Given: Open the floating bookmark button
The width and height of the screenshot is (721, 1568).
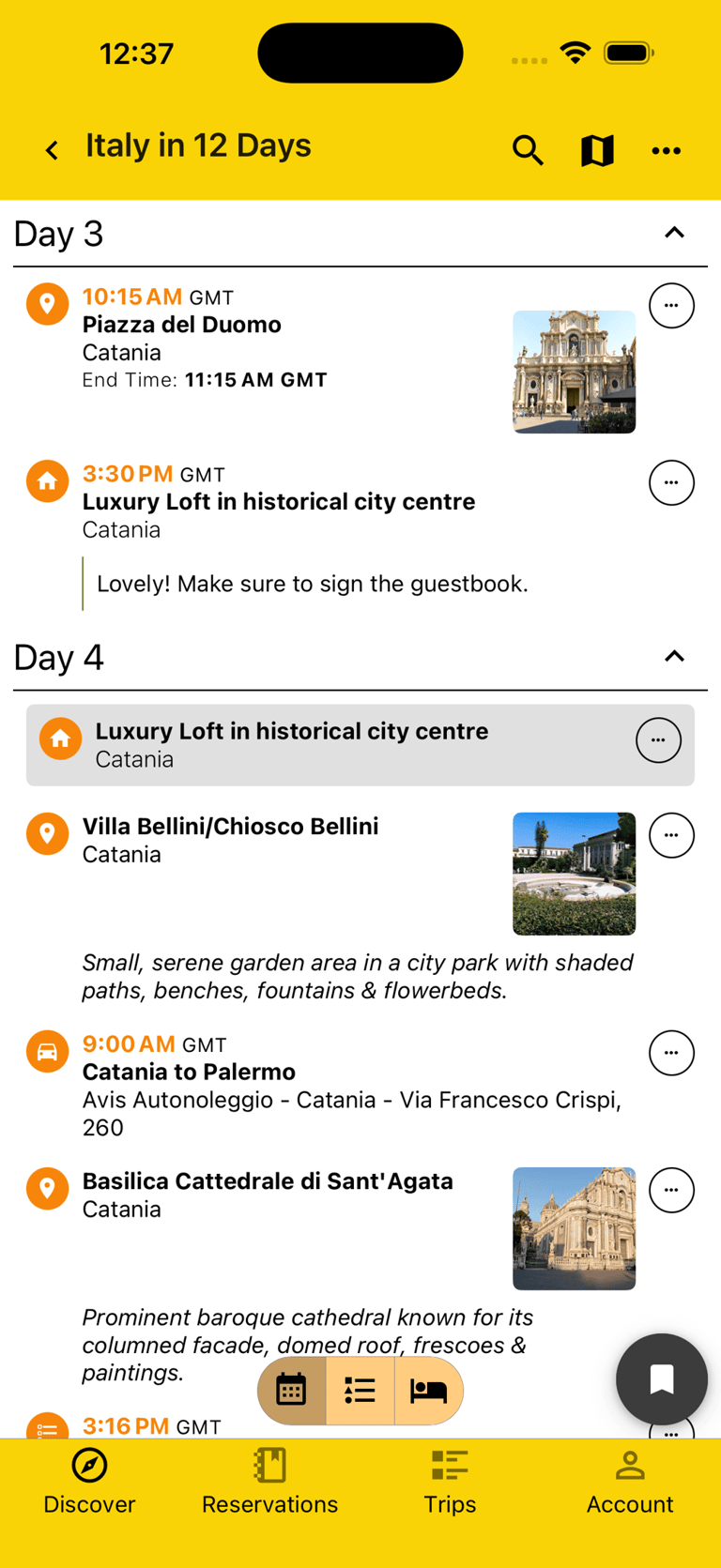Looking at the screenshot, I should pyautogui.click(x=662, y=1378).
